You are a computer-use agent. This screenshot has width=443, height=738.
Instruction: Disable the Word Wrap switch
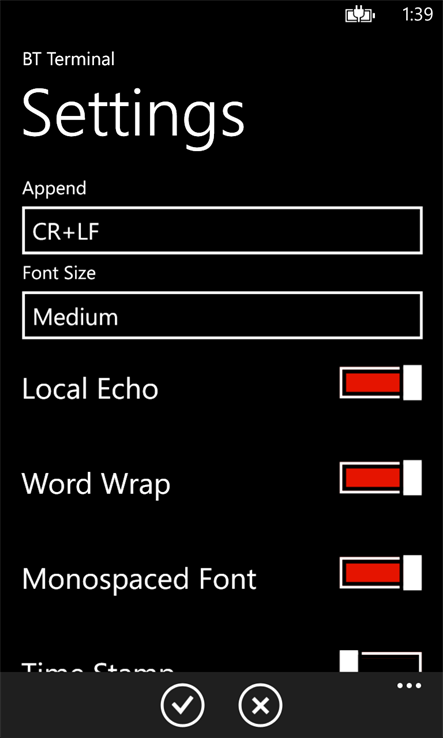tap(380, 478)
